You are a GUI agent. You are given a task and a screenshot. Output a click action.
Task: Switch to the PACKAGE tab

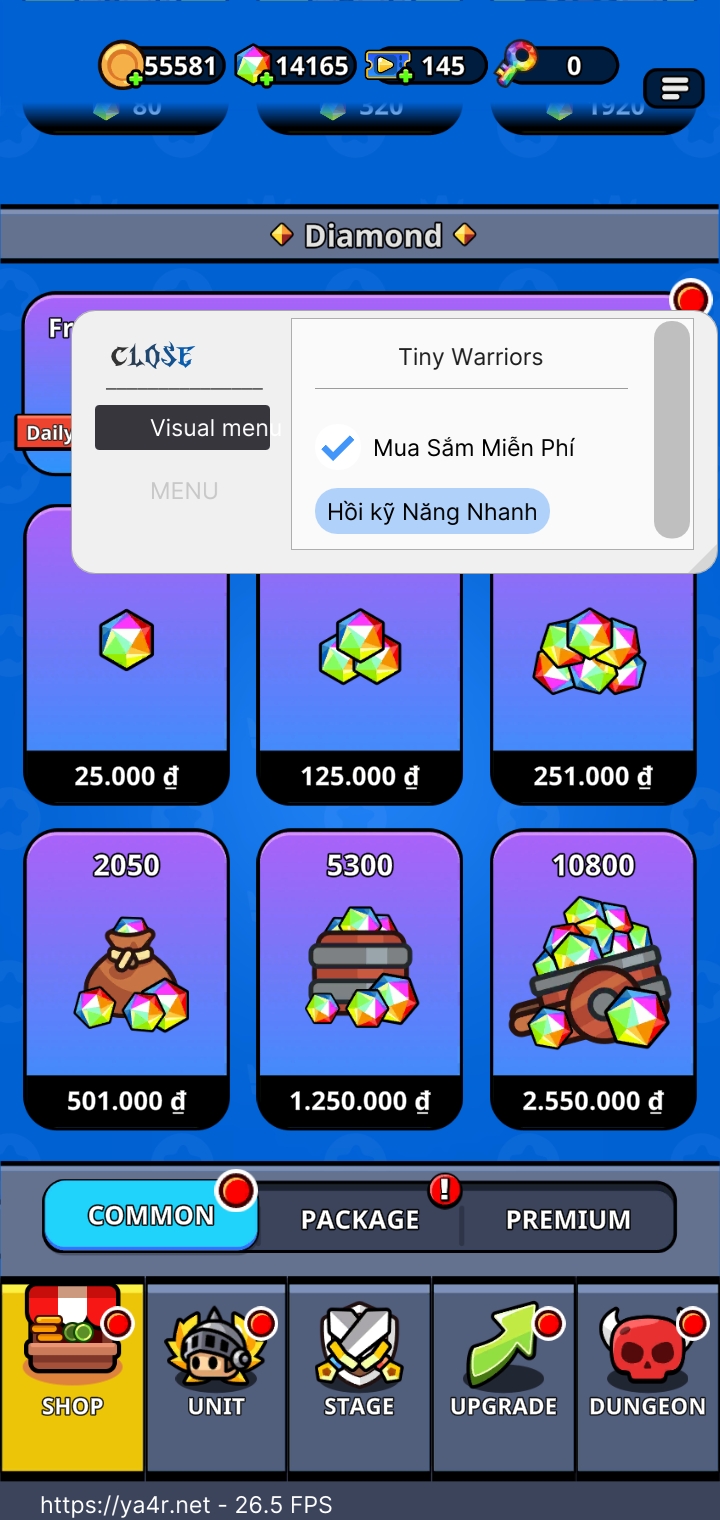pos(360,1219)
